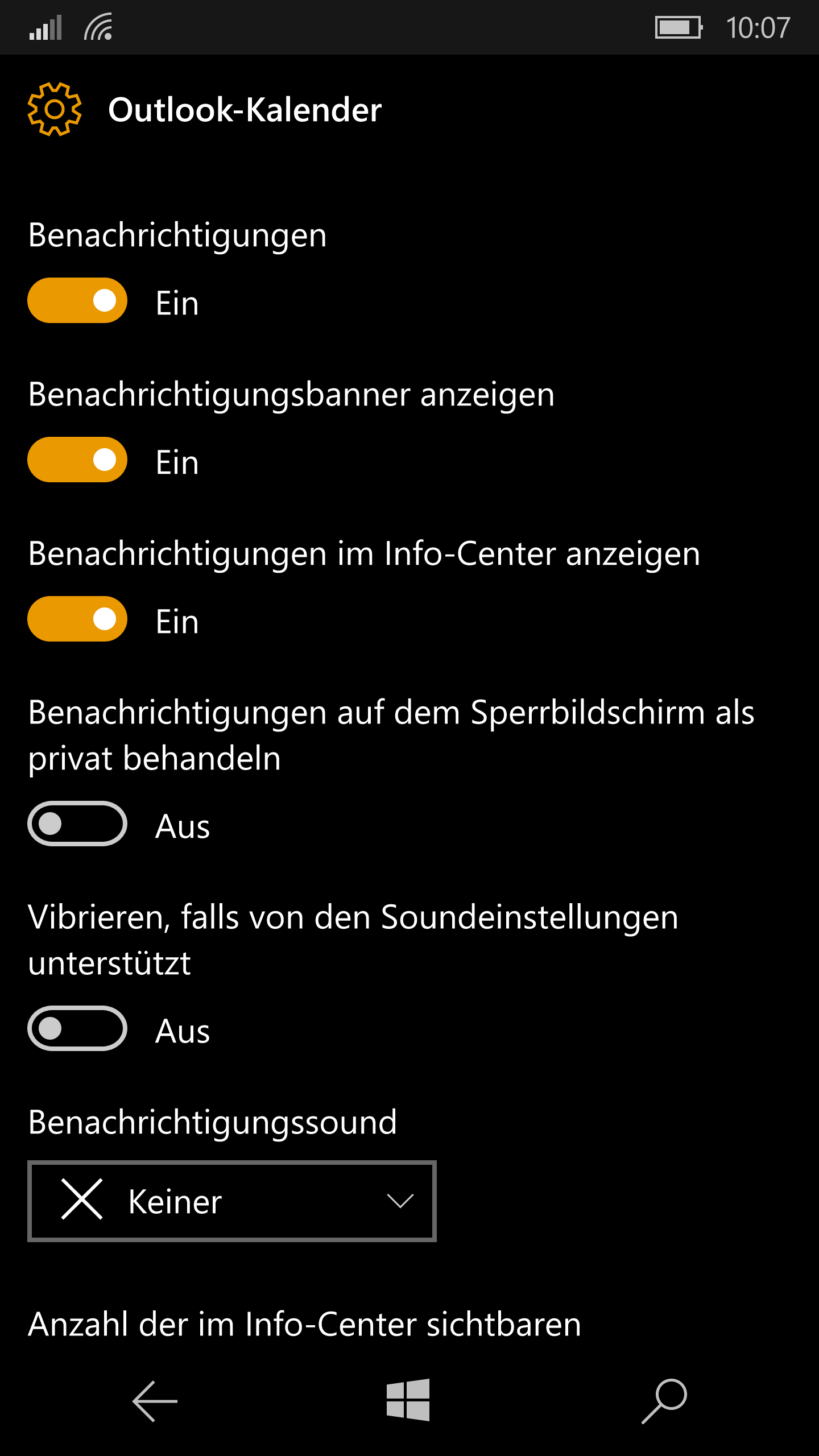Go back with the navigation arrow
This screenshot has width=819, height=1456.
pyautogui.click(x=155, y=1401)
